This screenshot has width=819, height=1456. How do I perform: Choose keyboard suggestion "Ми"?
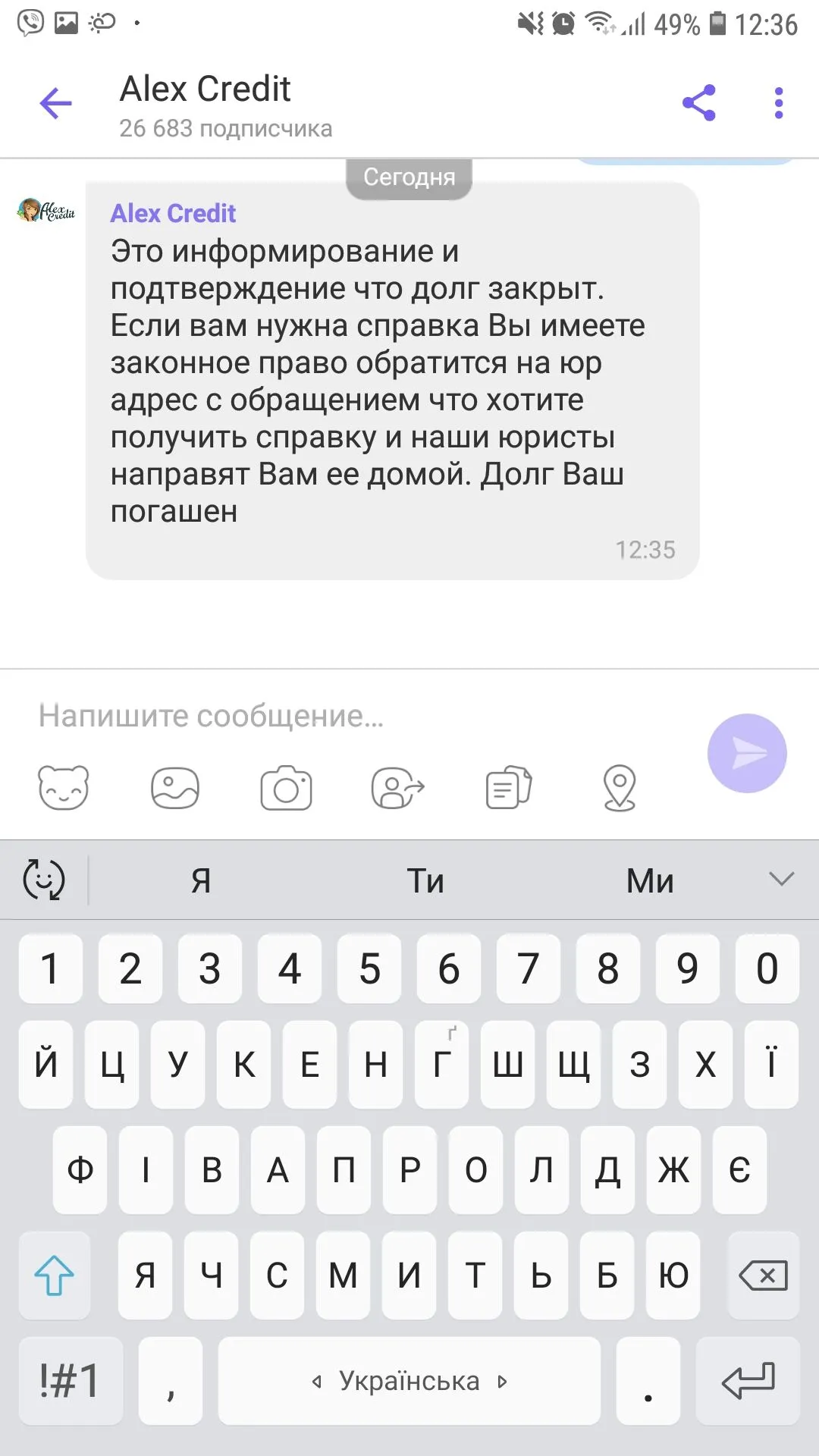pos(650,880)
